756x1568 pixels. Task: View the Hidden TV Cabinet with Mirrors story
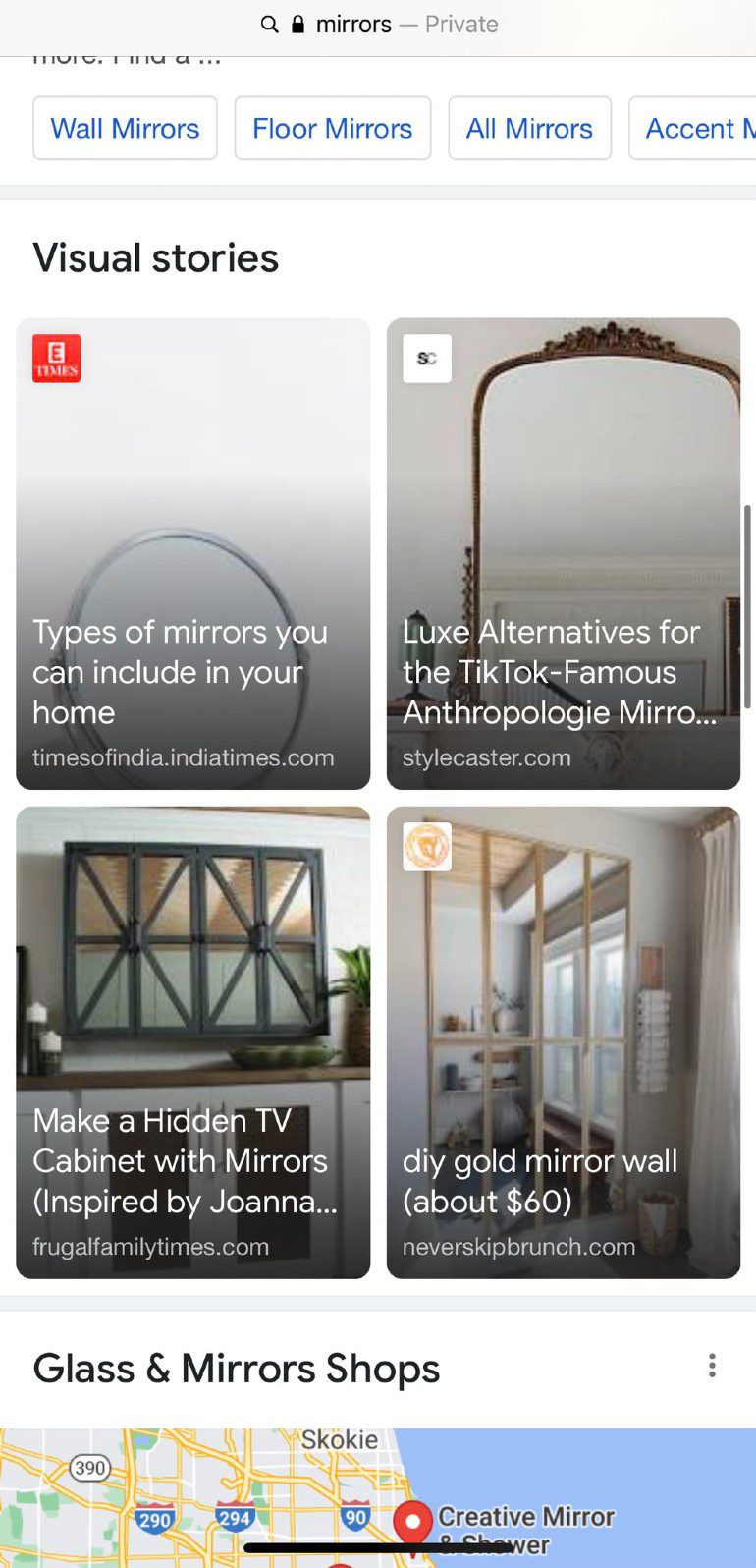[193, 1042]
